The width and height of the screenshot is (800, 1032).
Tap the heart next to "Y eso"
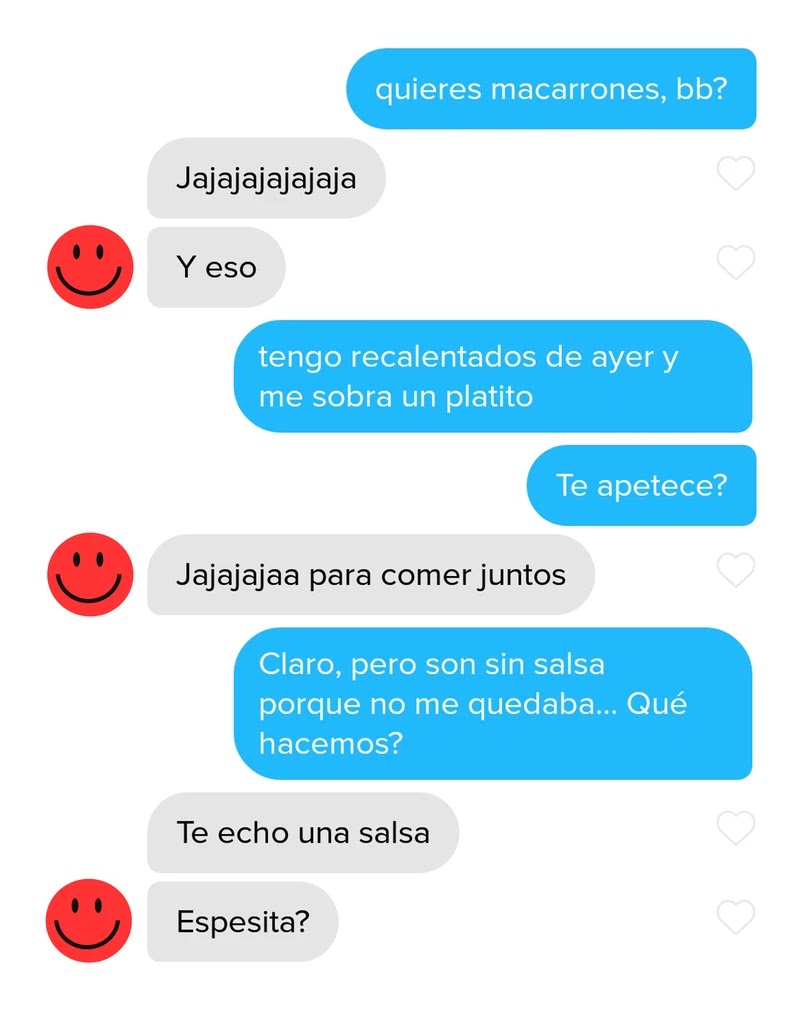[736, 263]
